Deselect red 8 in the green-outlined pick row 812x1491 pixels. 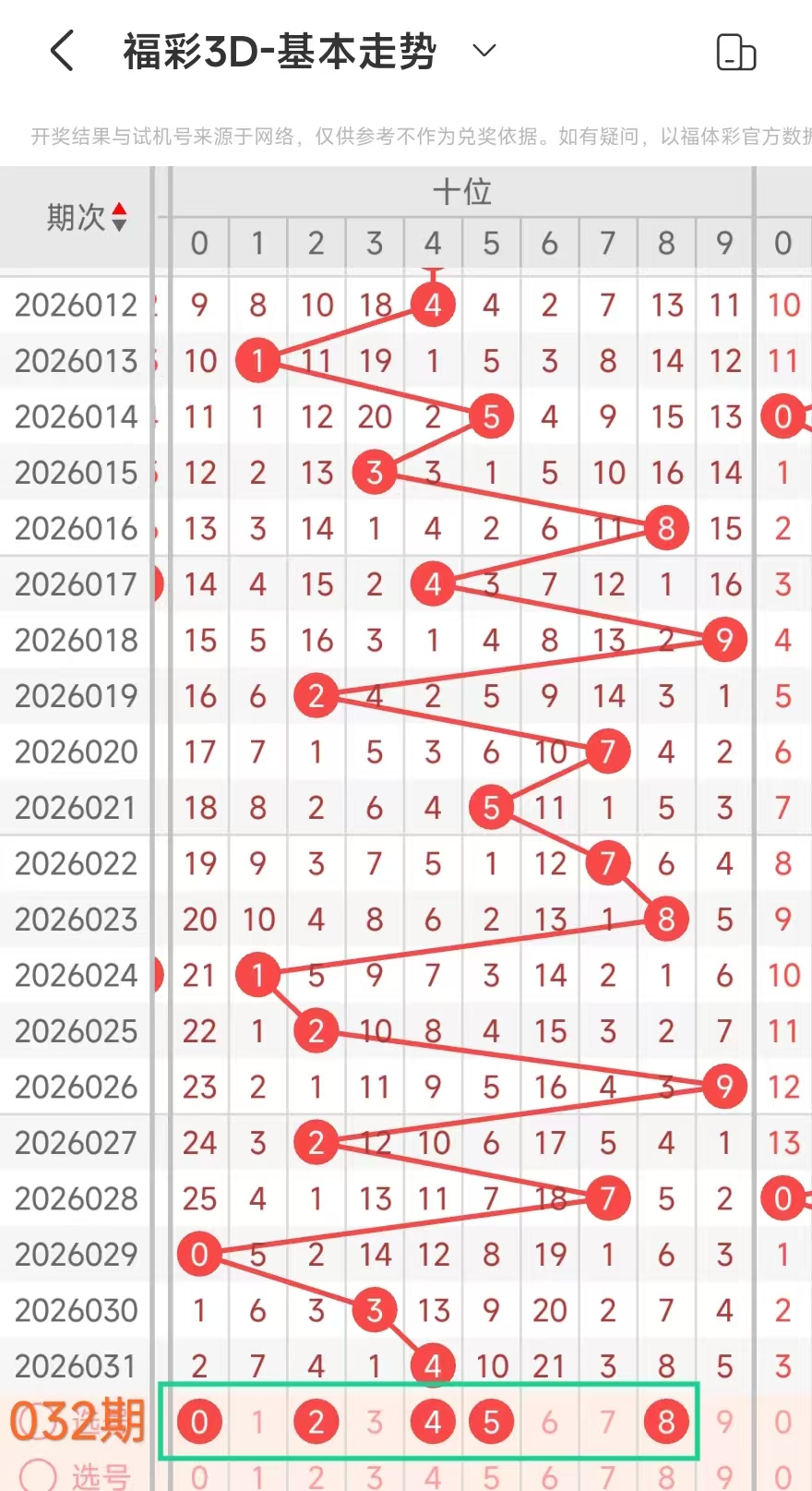[x=666, y=1422]
